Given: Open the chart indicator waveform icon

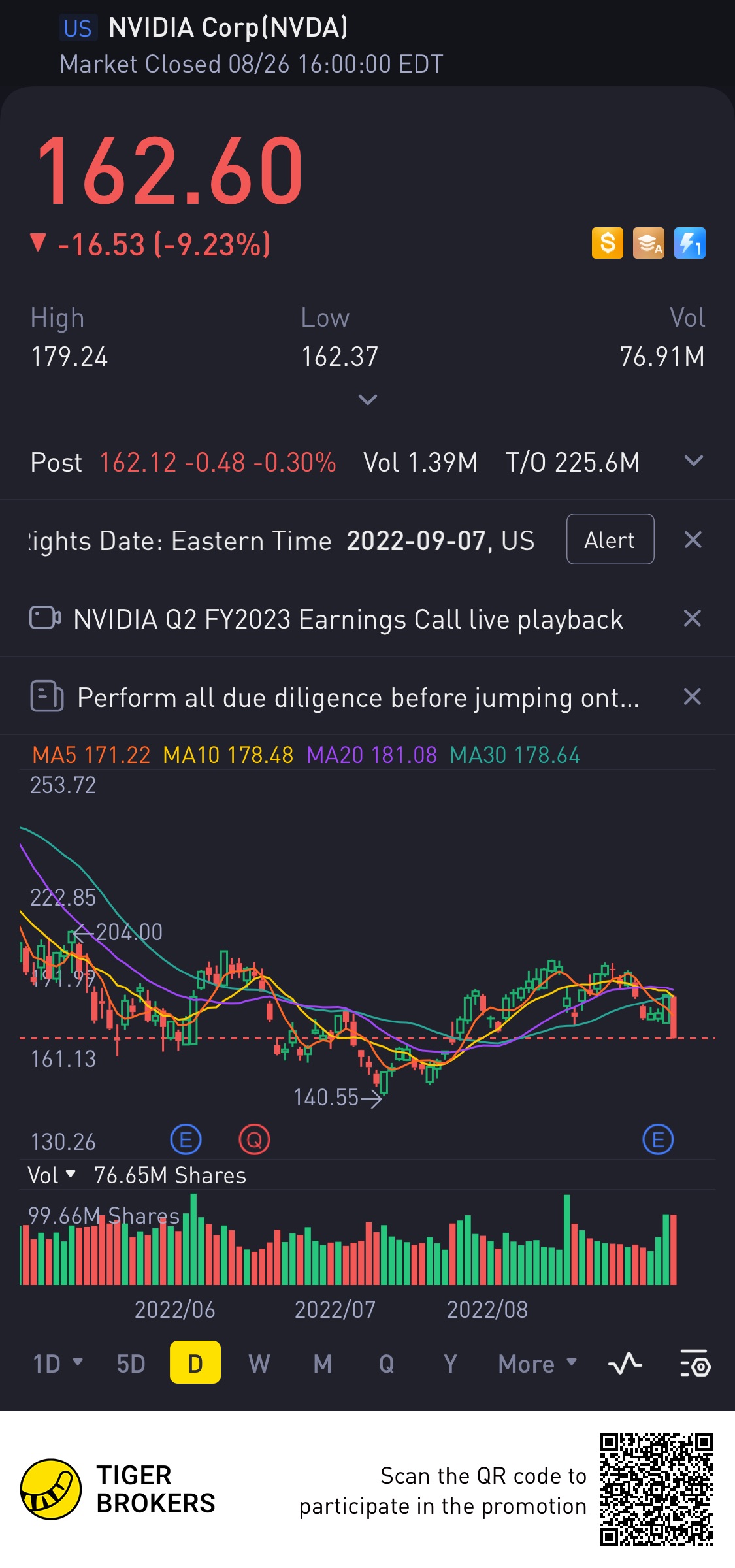Looking at the screenshot, I should pyautogui.click(x=625, y=1364).
